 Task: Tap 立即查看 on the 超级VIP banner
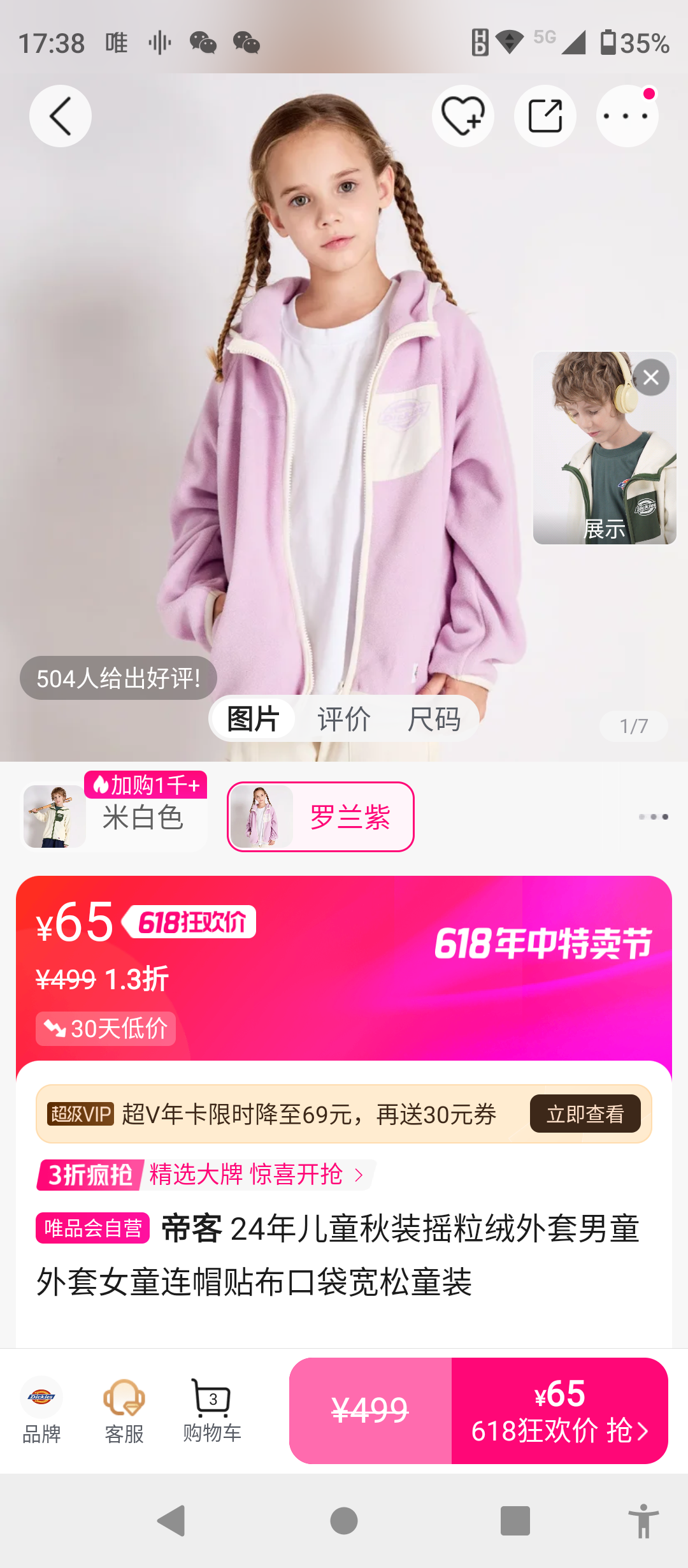tap(585, 1114)
